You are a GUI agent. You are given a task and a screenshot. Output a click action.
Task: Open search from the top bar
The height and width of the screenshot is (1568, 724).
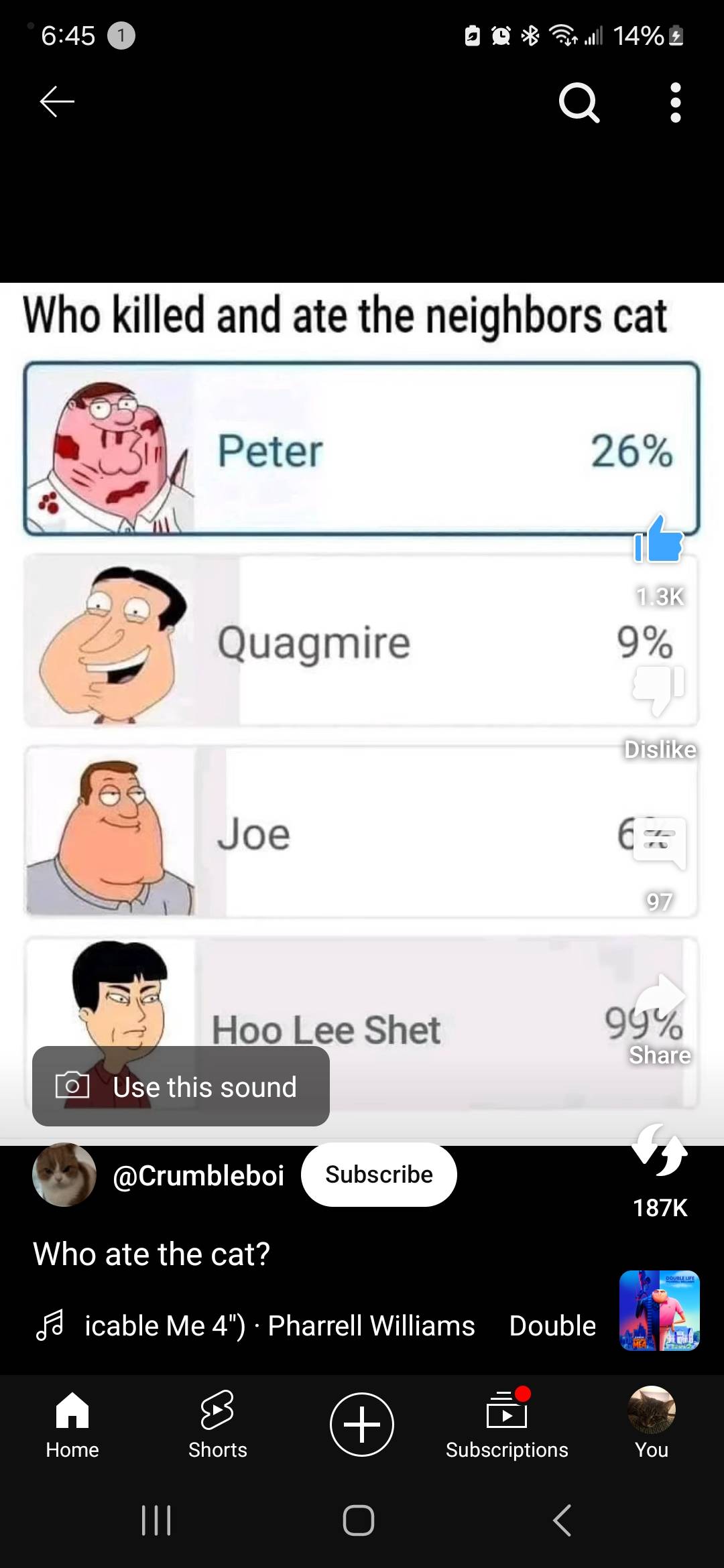(579, 103)
